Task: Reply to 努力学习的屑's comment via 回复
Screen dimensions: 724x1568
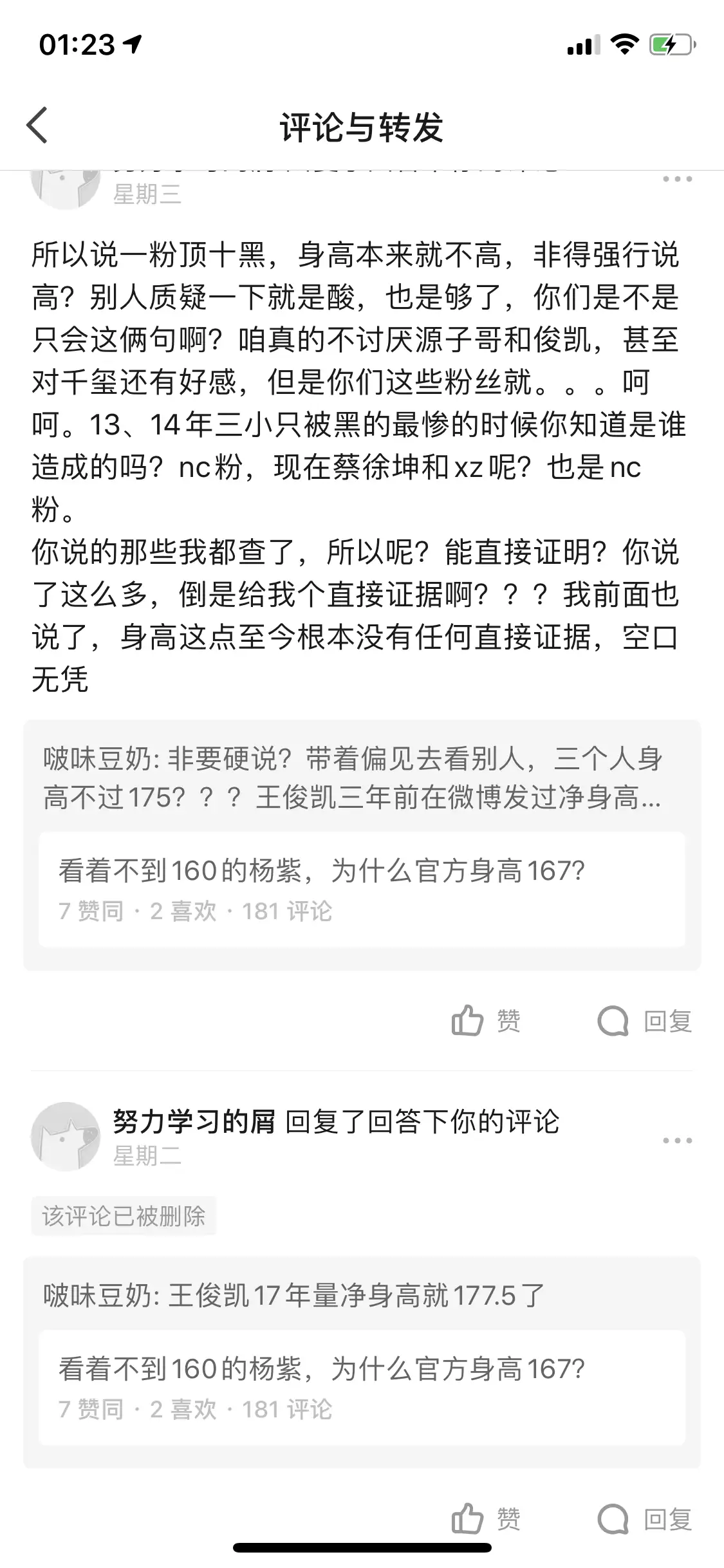Action: pos(645,1519)
